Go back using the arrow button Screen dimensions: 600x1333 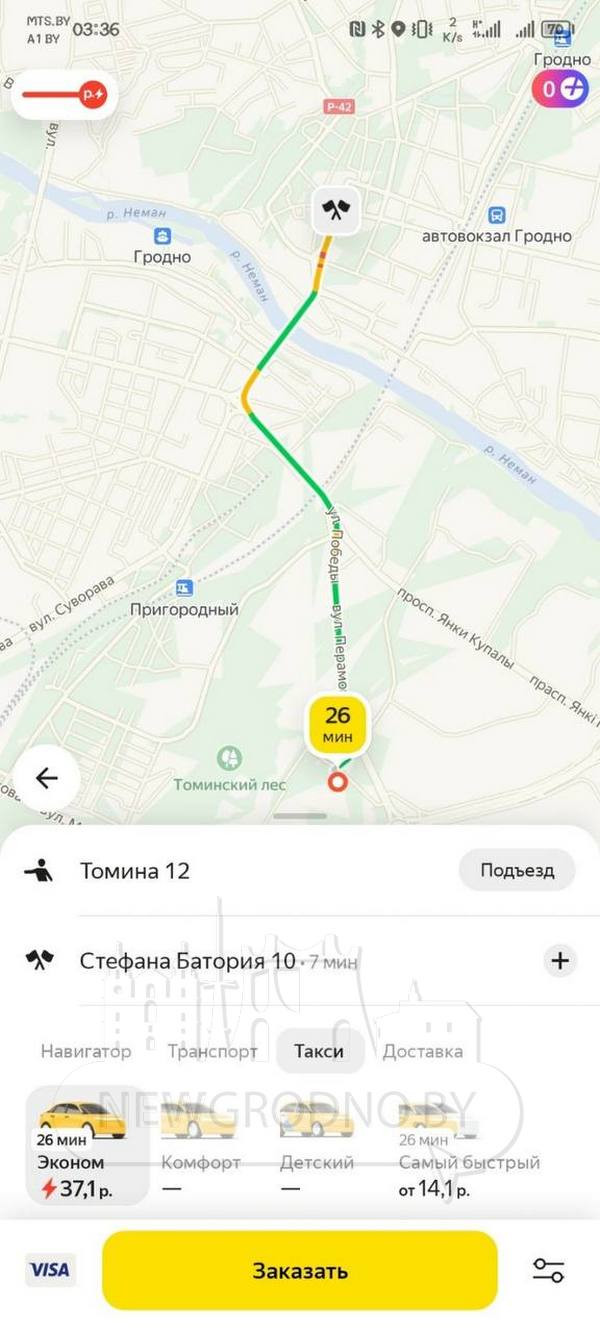pyautogui.click(x=46, y=778)
